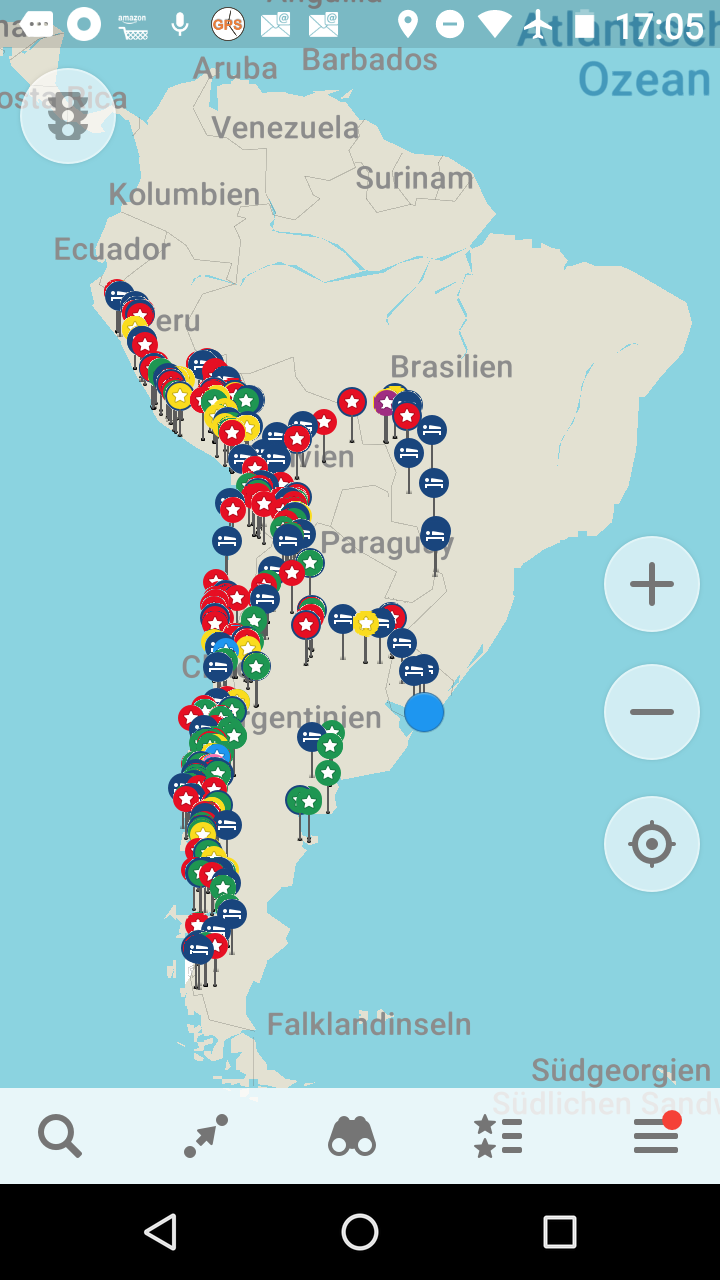Open the binoculars discover icon
Image resolution: width=720 pixels, height=1280 pixels.
352,1137
